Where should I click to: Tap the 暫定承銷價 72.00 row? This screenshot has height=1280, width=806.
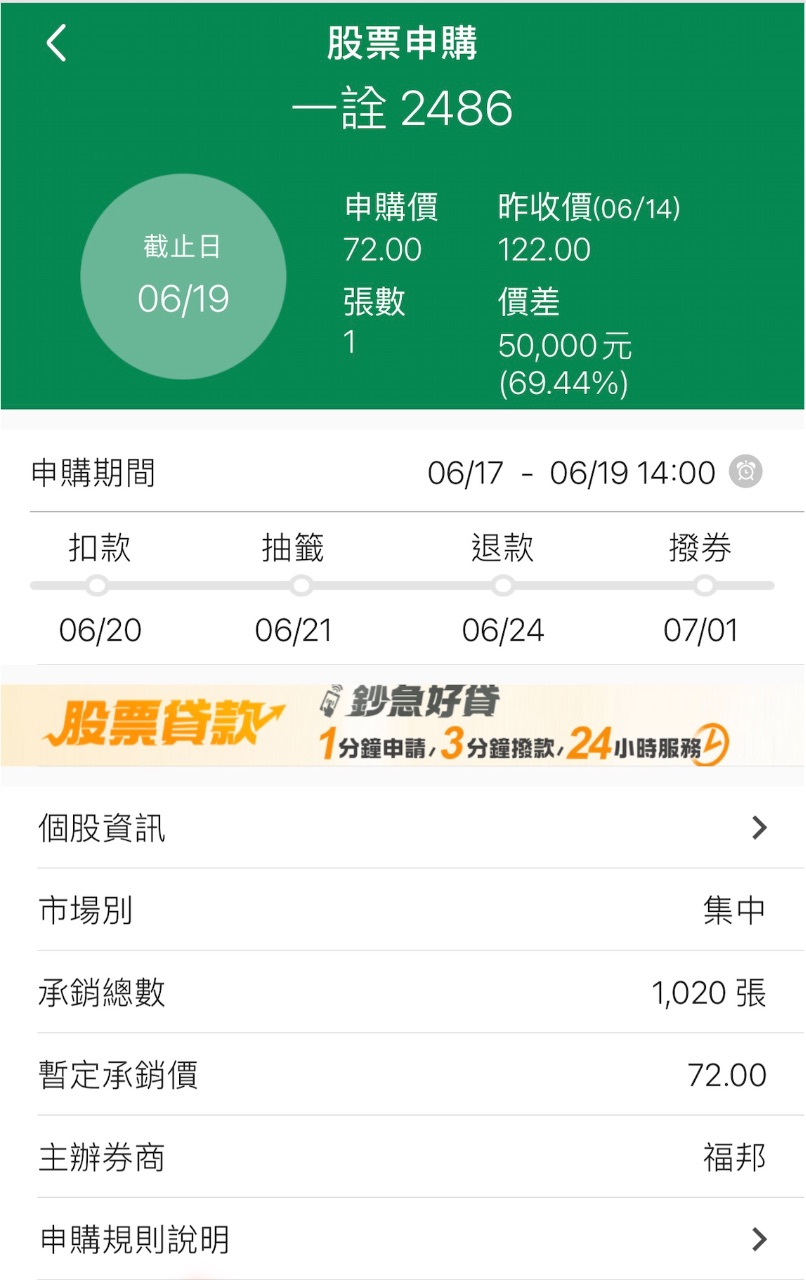403,1075
